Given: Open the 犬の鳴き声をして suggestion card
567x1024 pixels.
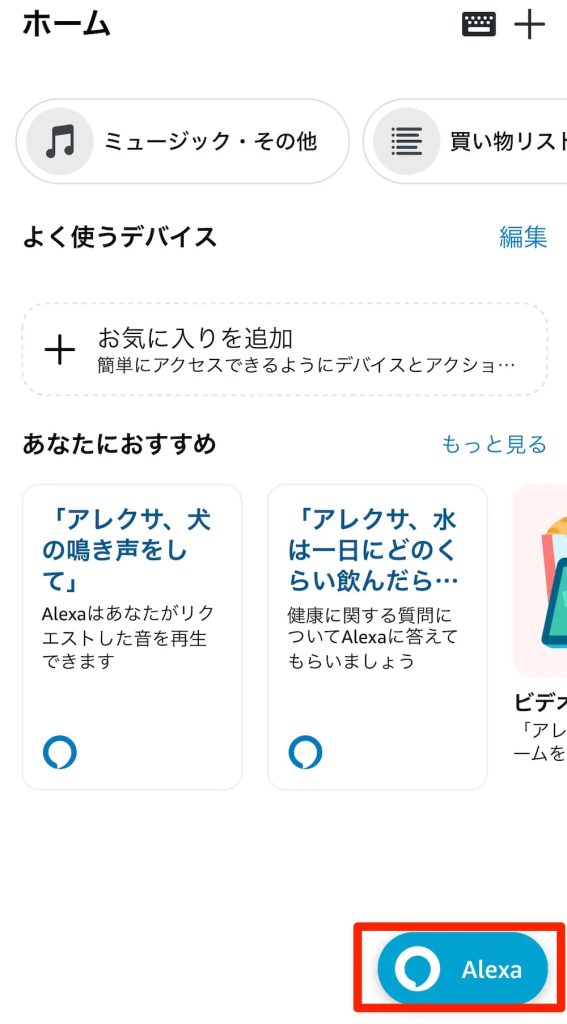Looking at the screenshot, I should 132,637.
